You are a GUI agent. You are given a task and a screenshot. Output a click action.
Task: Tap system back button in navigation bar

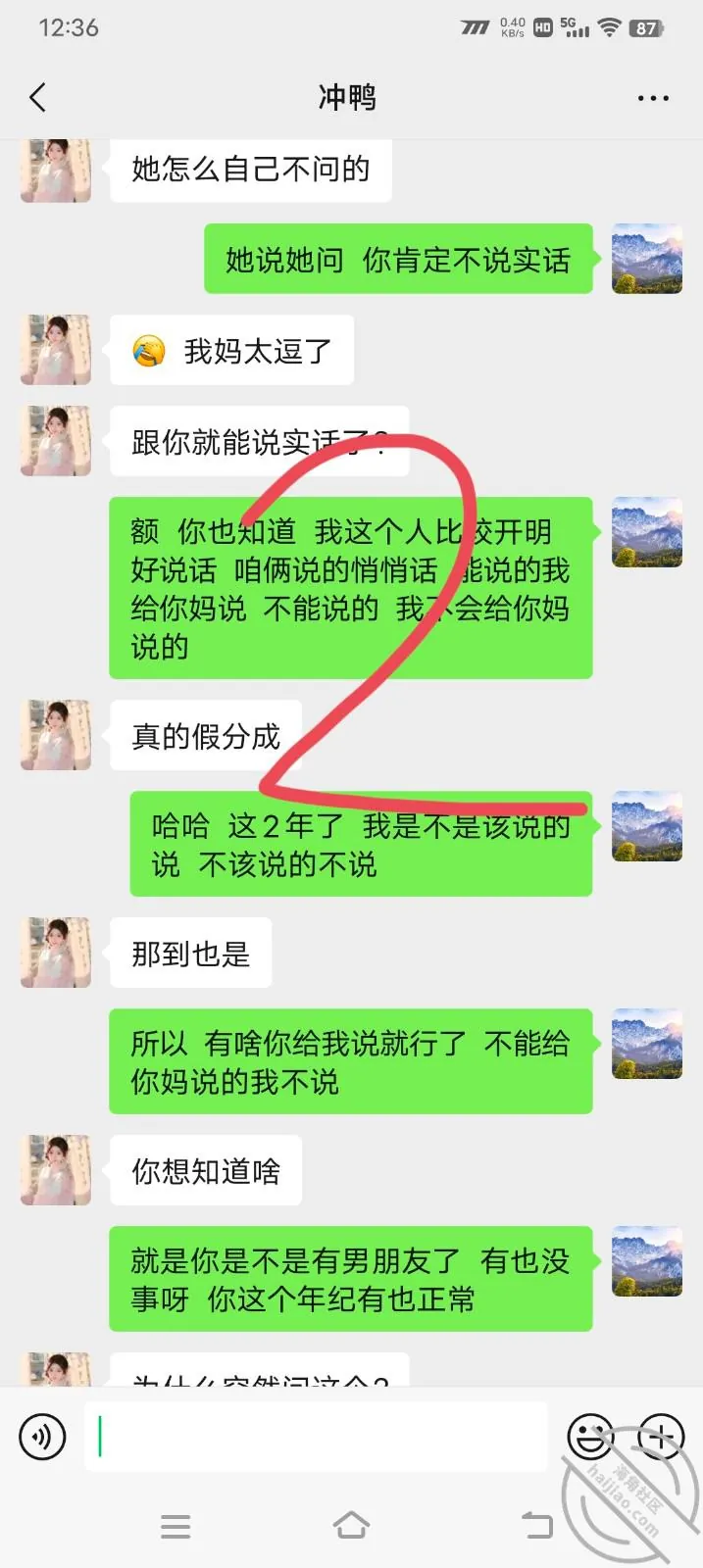click(537, 1525)
